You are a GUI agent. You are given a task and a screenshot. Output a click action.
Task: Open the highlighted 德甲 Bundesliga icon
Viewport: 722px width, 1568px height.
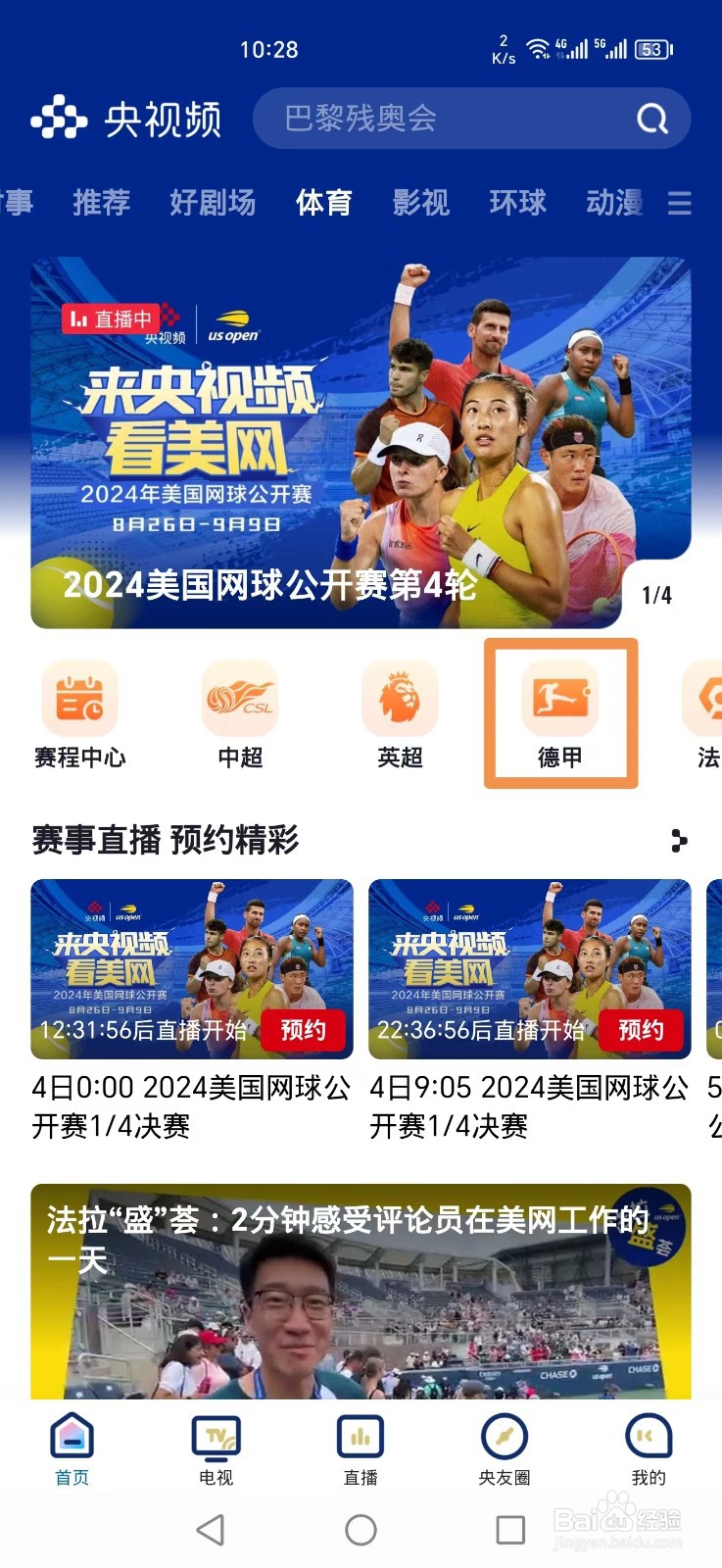coord(560,712)
